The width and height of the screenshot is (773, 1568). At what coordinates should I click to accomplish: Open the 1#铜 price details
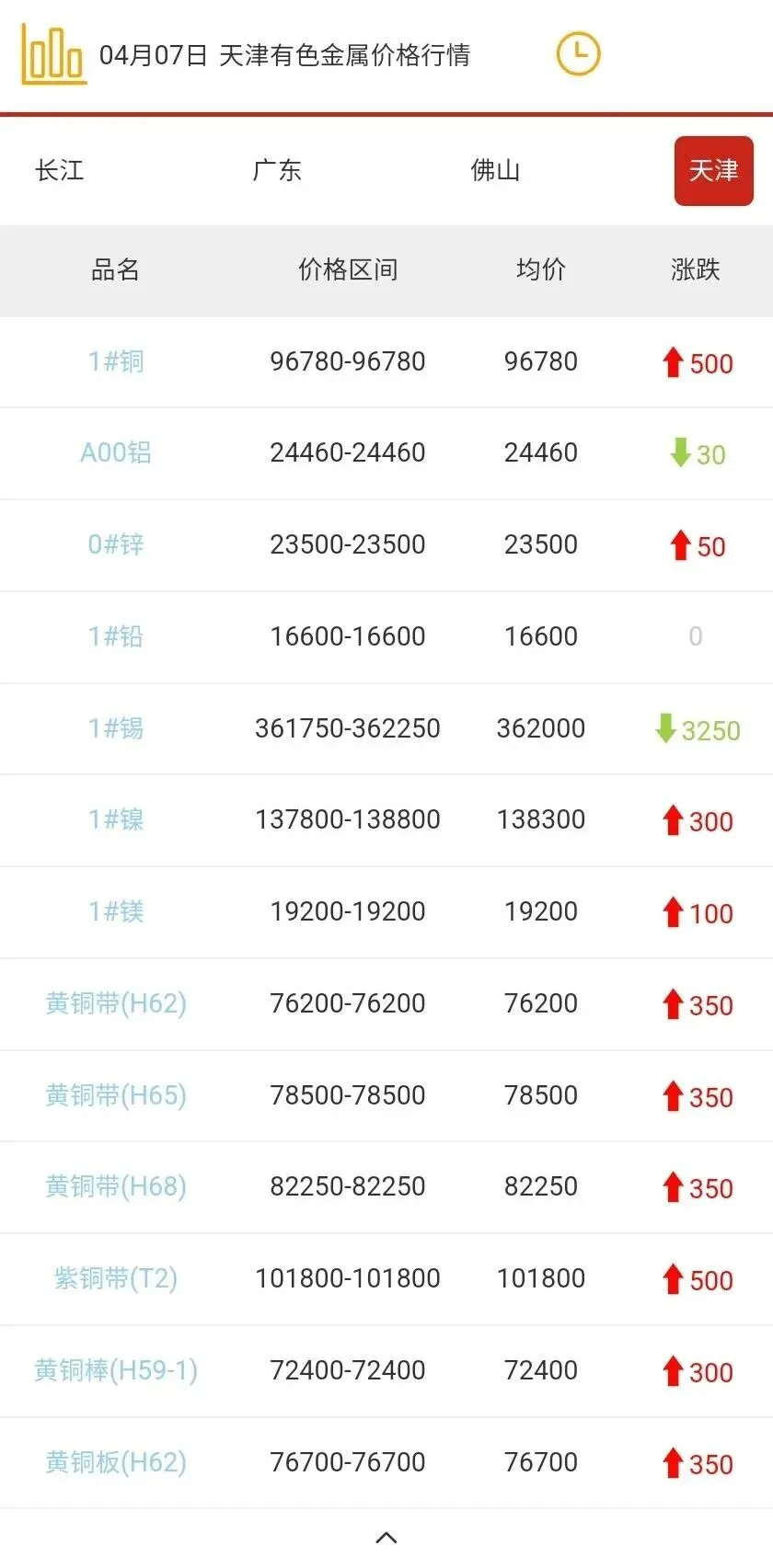click(116, 361)
